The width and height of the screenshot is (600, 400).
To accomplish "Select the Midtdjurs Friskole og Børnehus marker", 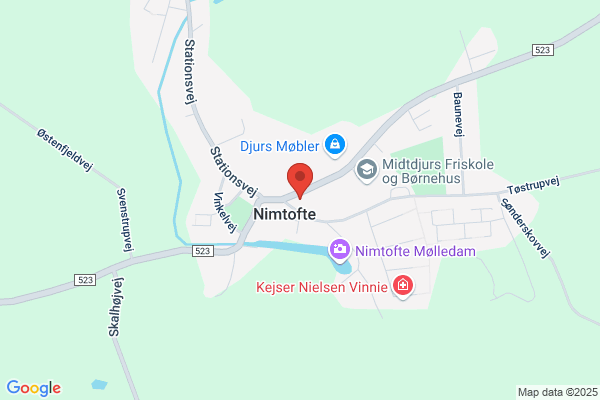I will pyautogui.click(x=367, y=170).
